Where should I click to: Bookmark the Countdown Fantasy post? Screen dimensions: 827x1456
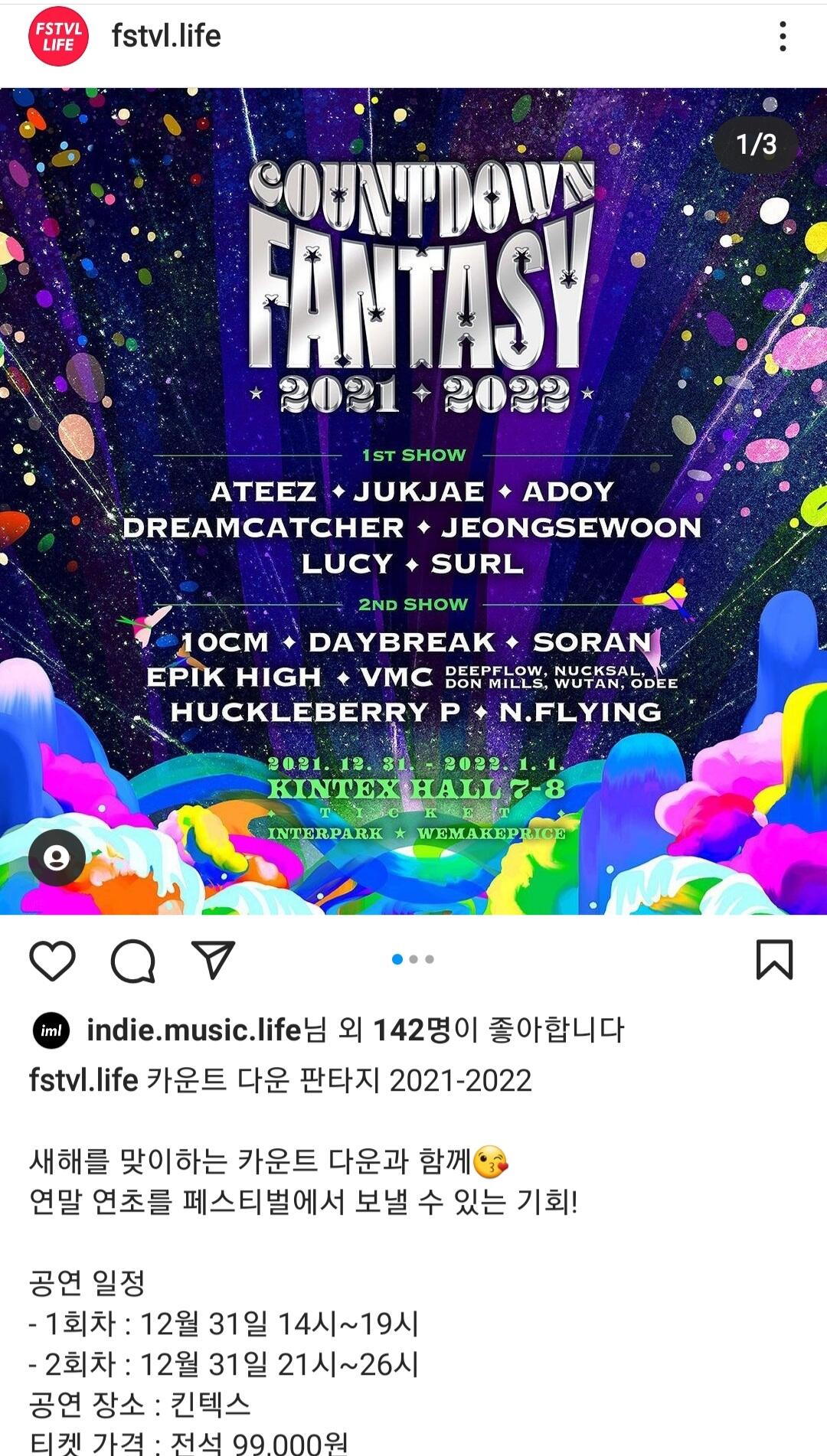(774, 960)
